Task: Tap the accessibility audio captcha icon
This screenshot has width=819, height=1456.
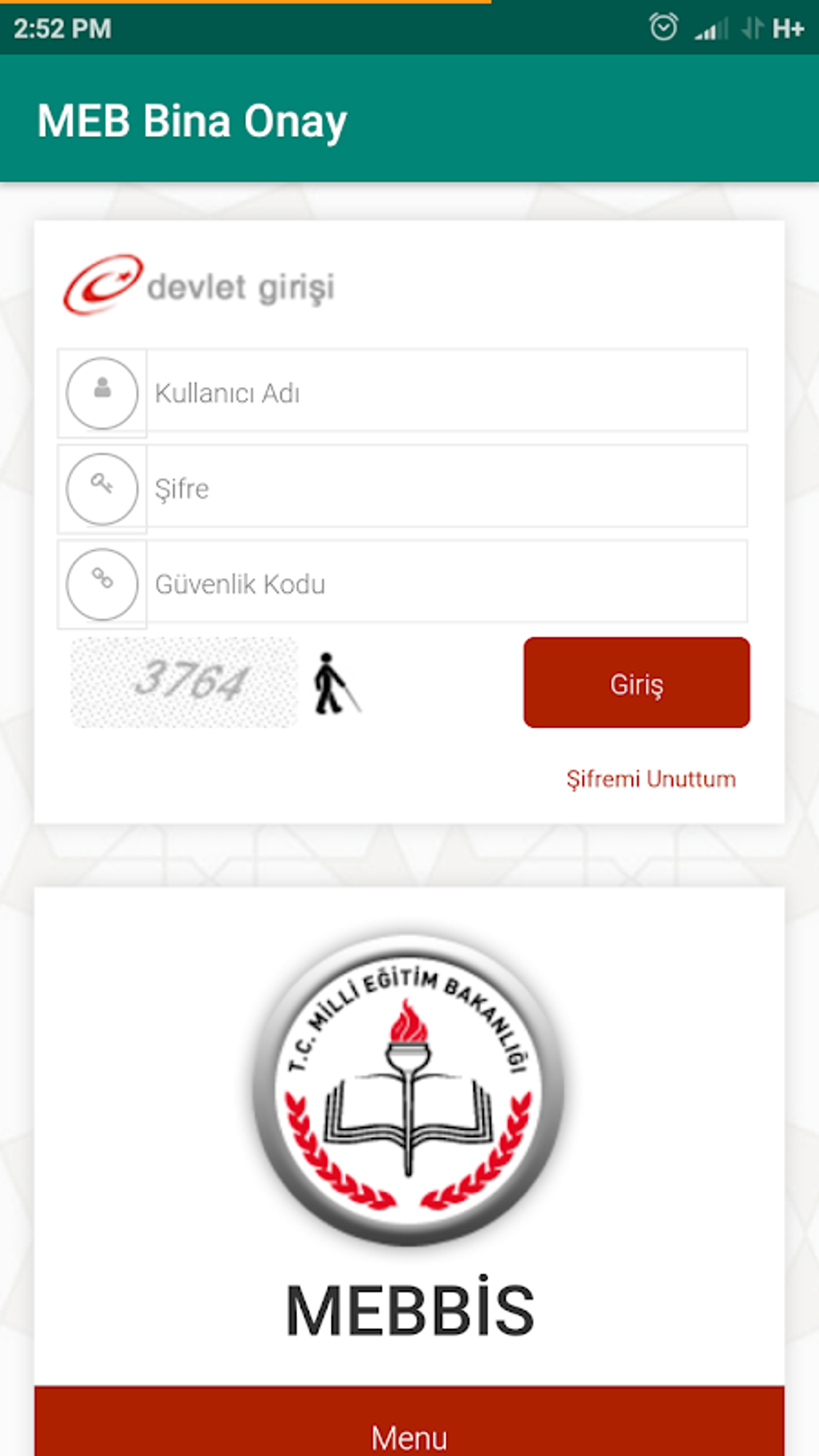Action: pyautogui.click(x=334, y=684)
